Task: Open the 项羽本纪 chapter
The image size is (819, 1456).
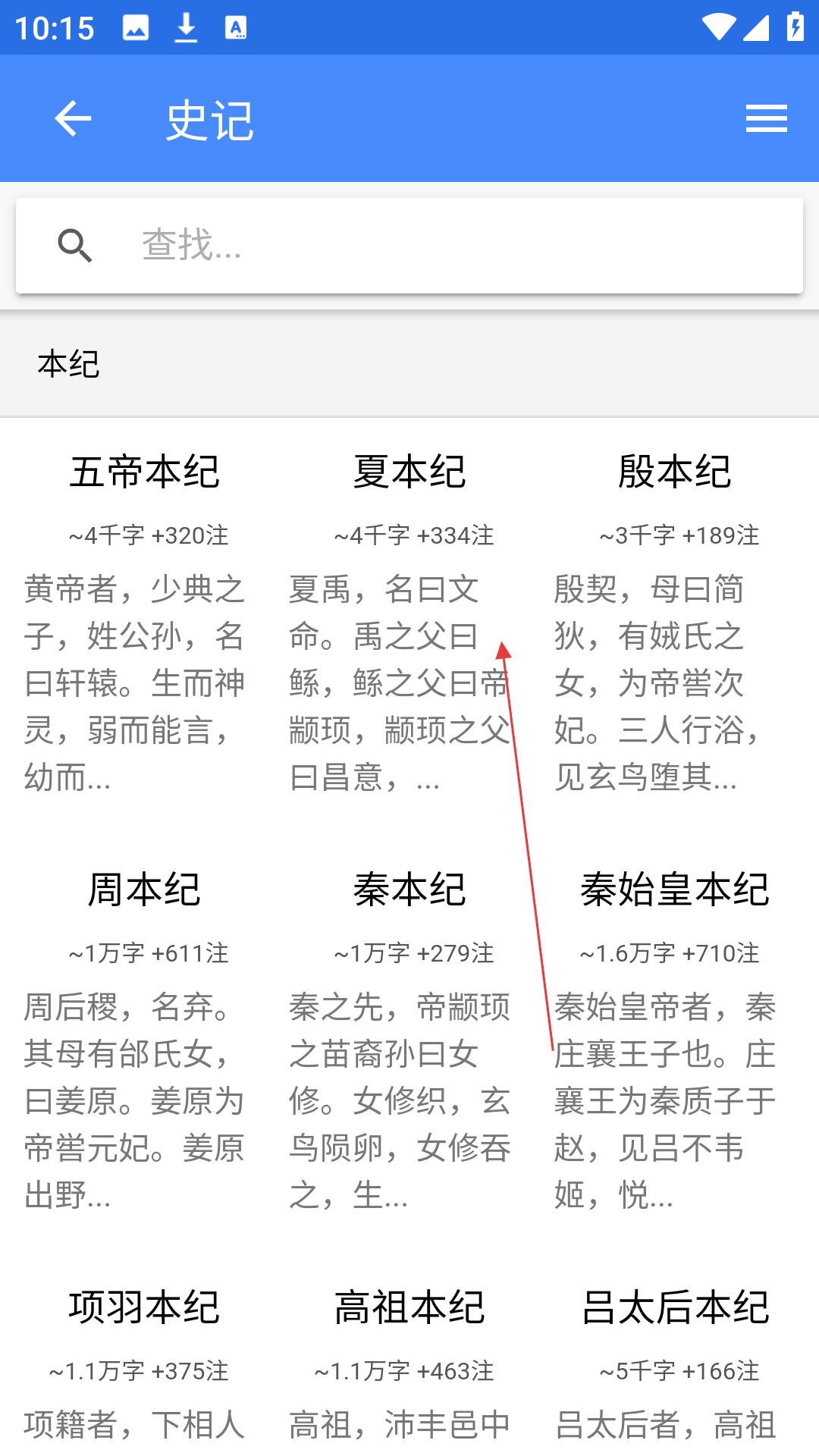Action: tap(144, 1307)
